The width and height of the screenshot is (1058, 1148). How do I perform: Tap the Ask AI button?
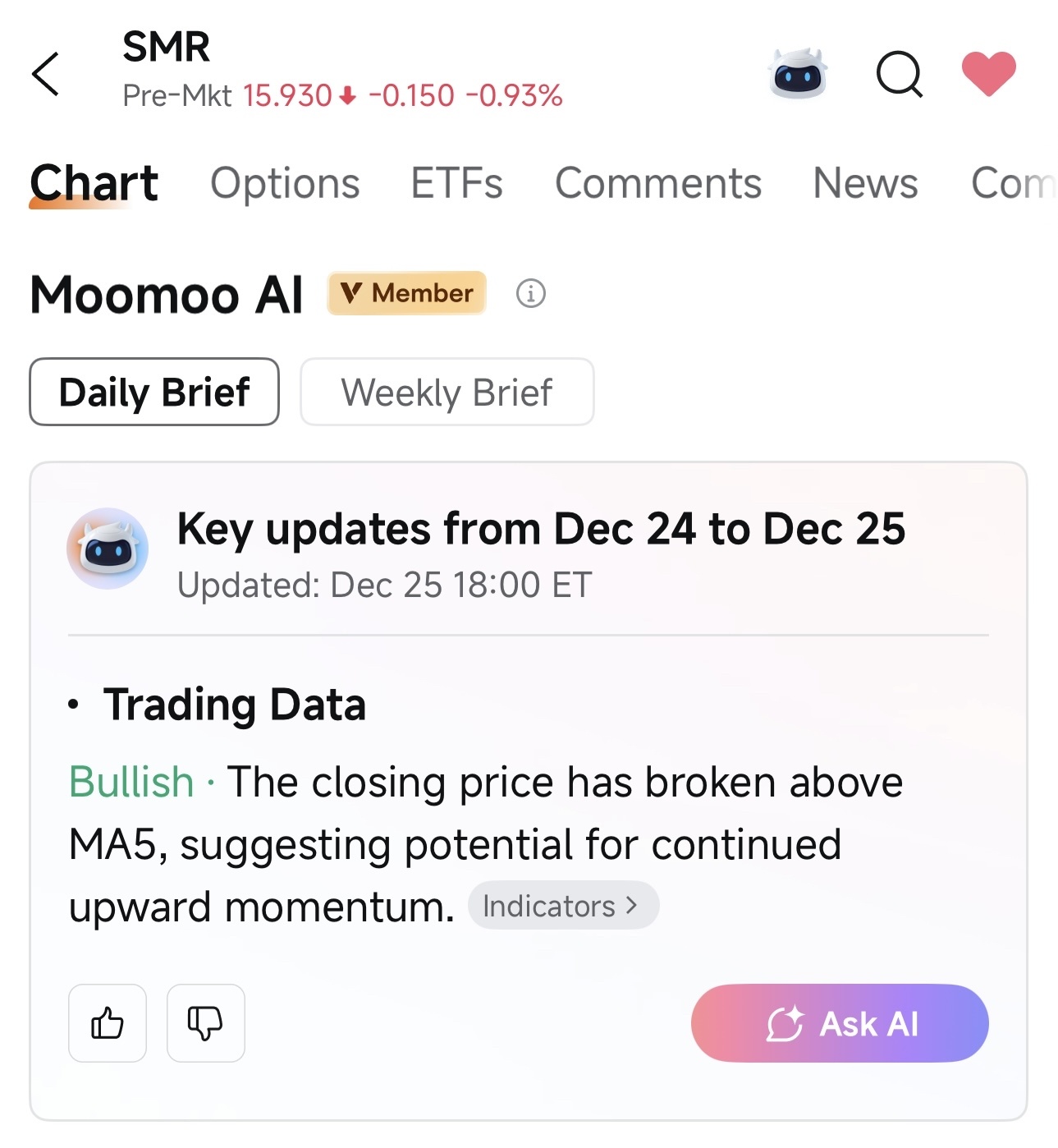pyautogui.click(x=840, y=1023)
